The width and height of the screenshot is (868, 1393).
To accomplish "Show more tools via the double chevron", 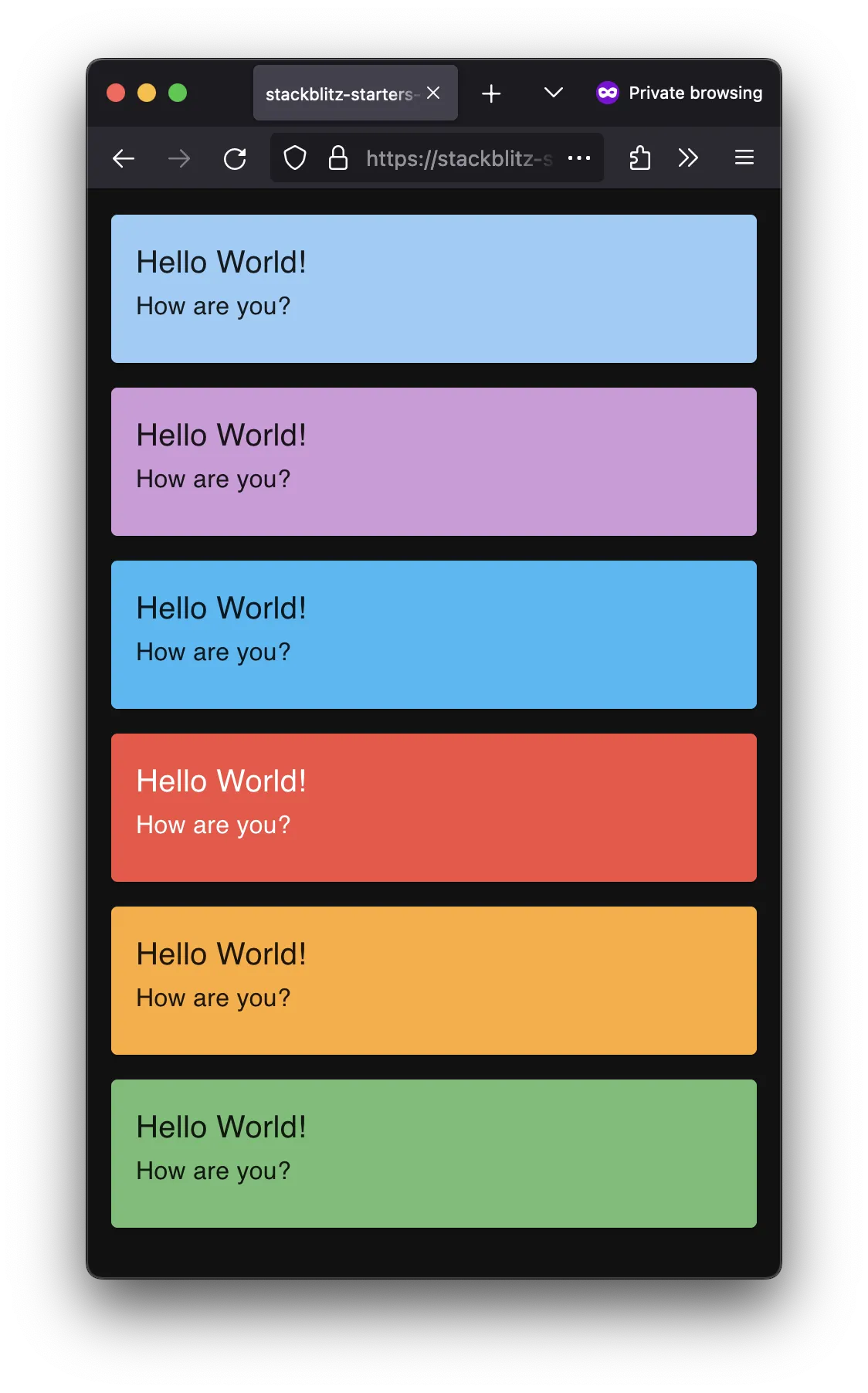I will click(x=688, y=158).
